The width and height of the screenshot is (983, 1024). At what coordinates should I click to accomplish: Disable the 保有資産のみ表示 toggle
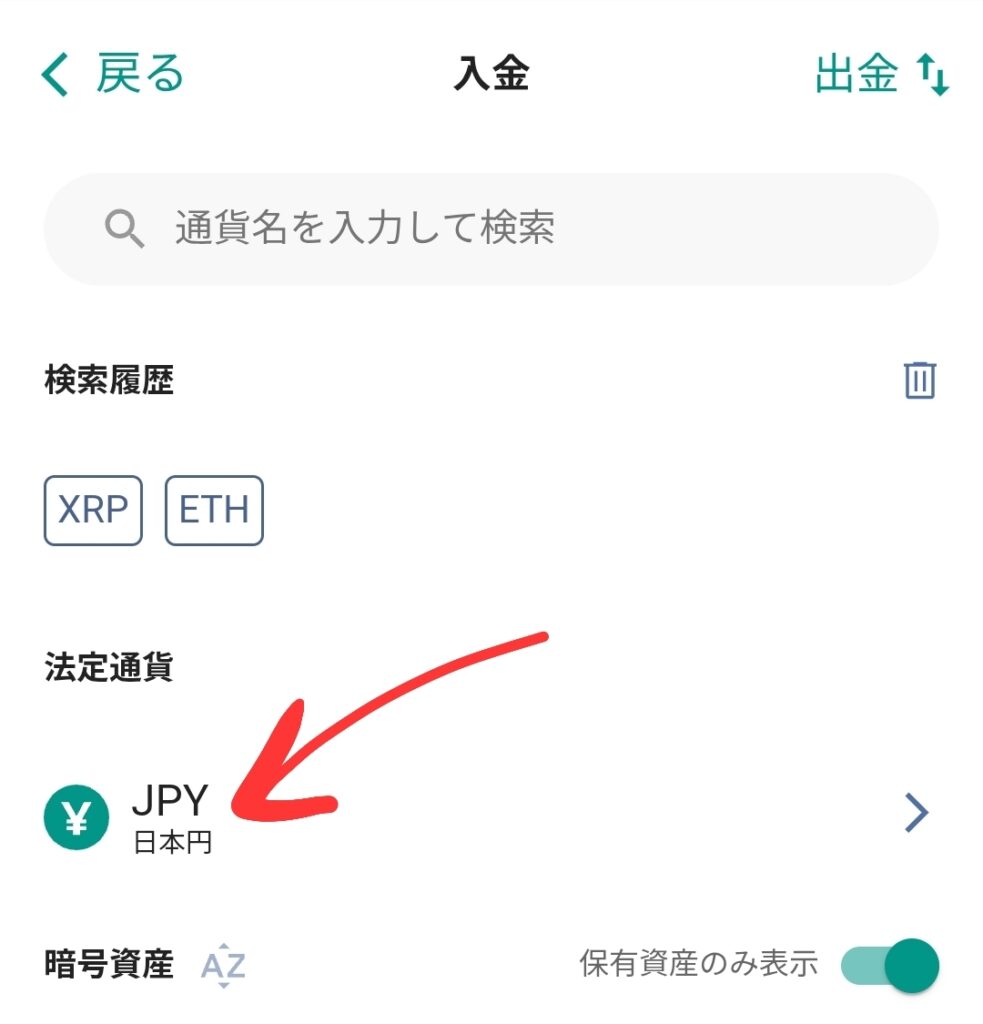tap(890, 965)
